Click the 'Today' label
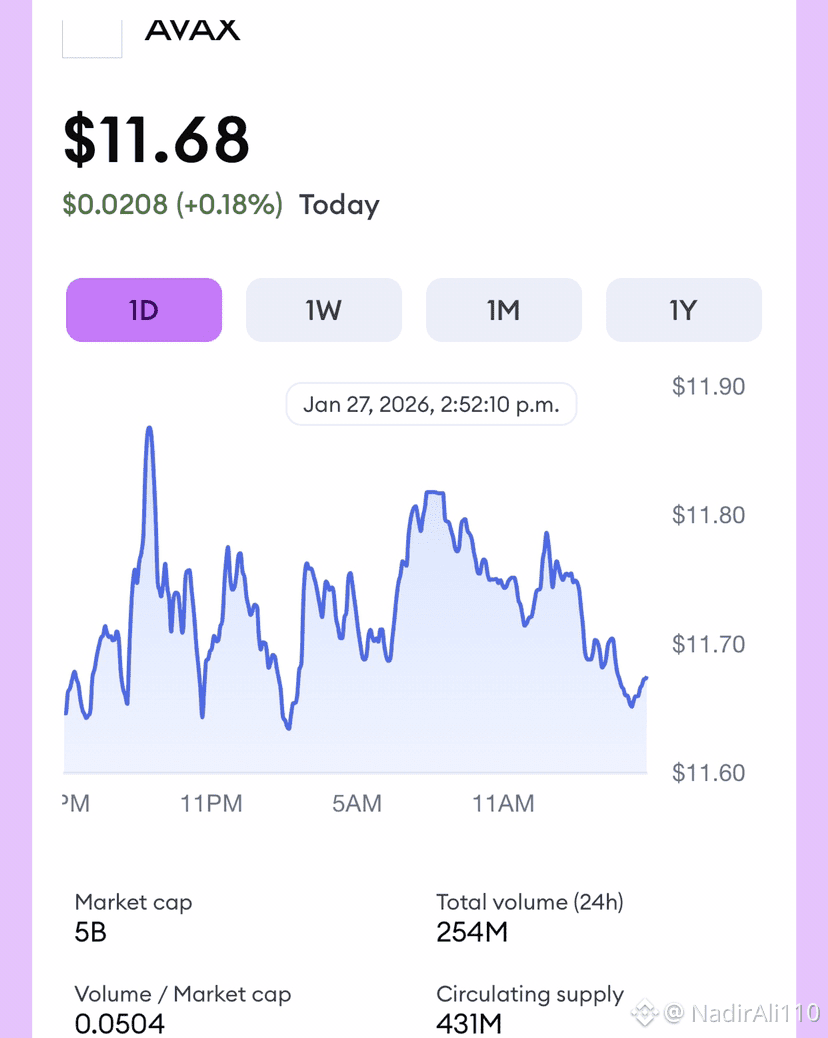Image resolution: width=828 pixels, height=1038 pixels. 338,204
